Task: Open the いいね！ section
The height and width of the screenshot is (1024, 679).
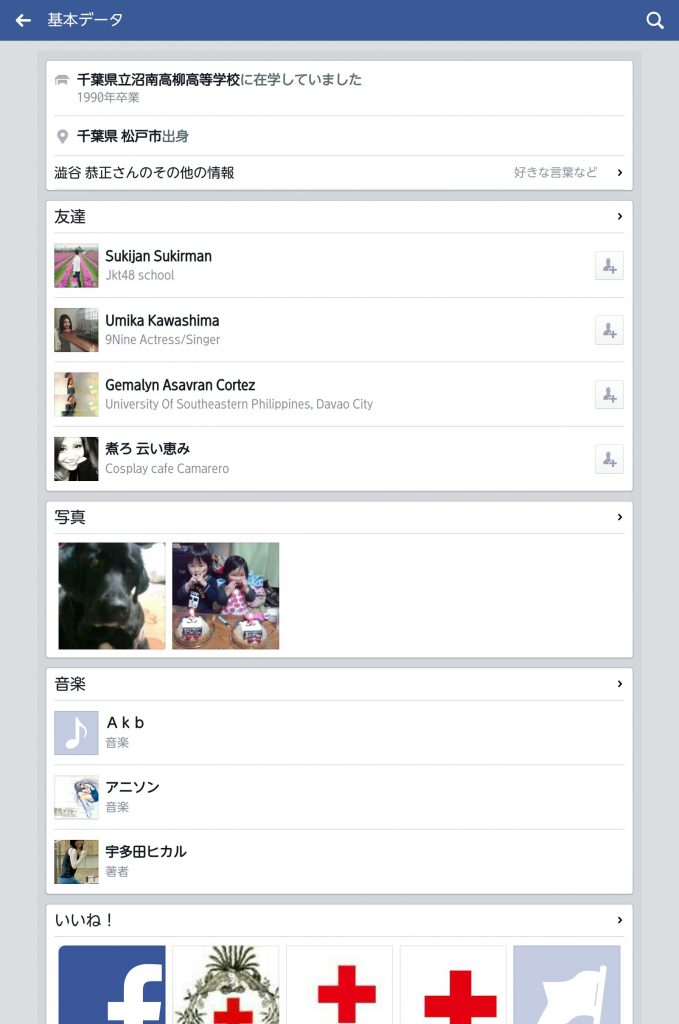Action: (339, 920)
